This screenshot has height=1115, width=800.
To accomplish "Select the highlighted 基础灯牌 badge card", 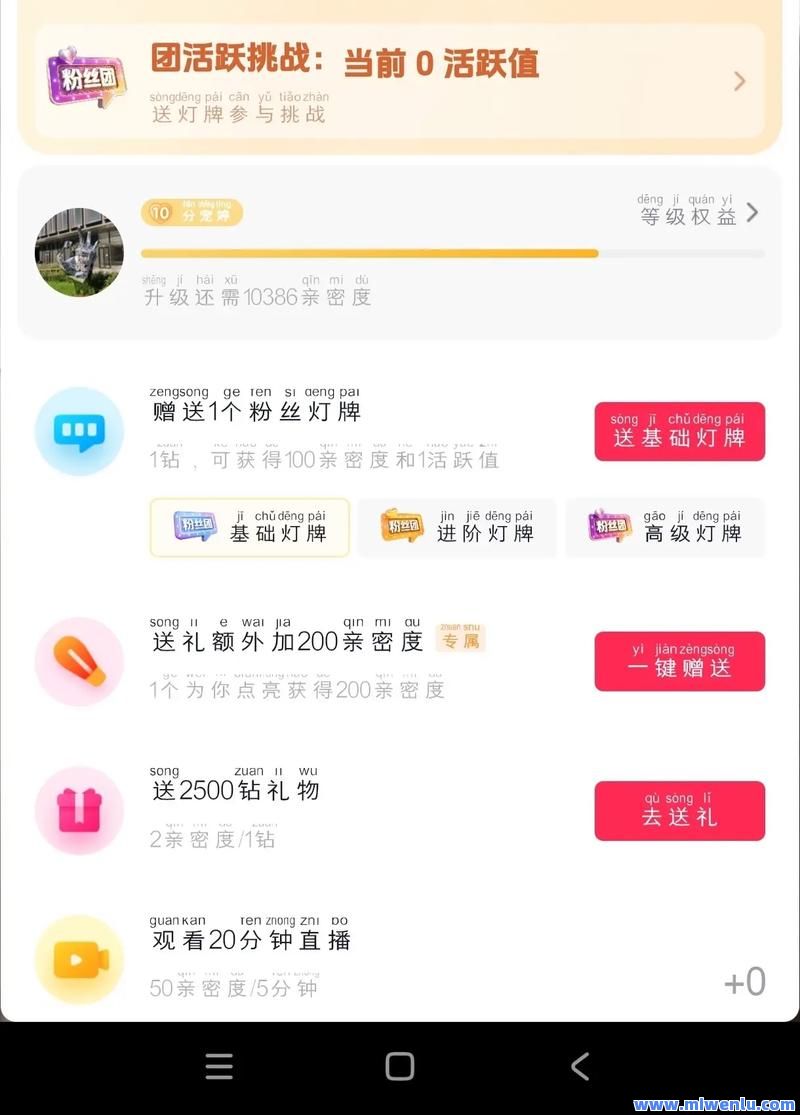I will click(x=248, y=528).
